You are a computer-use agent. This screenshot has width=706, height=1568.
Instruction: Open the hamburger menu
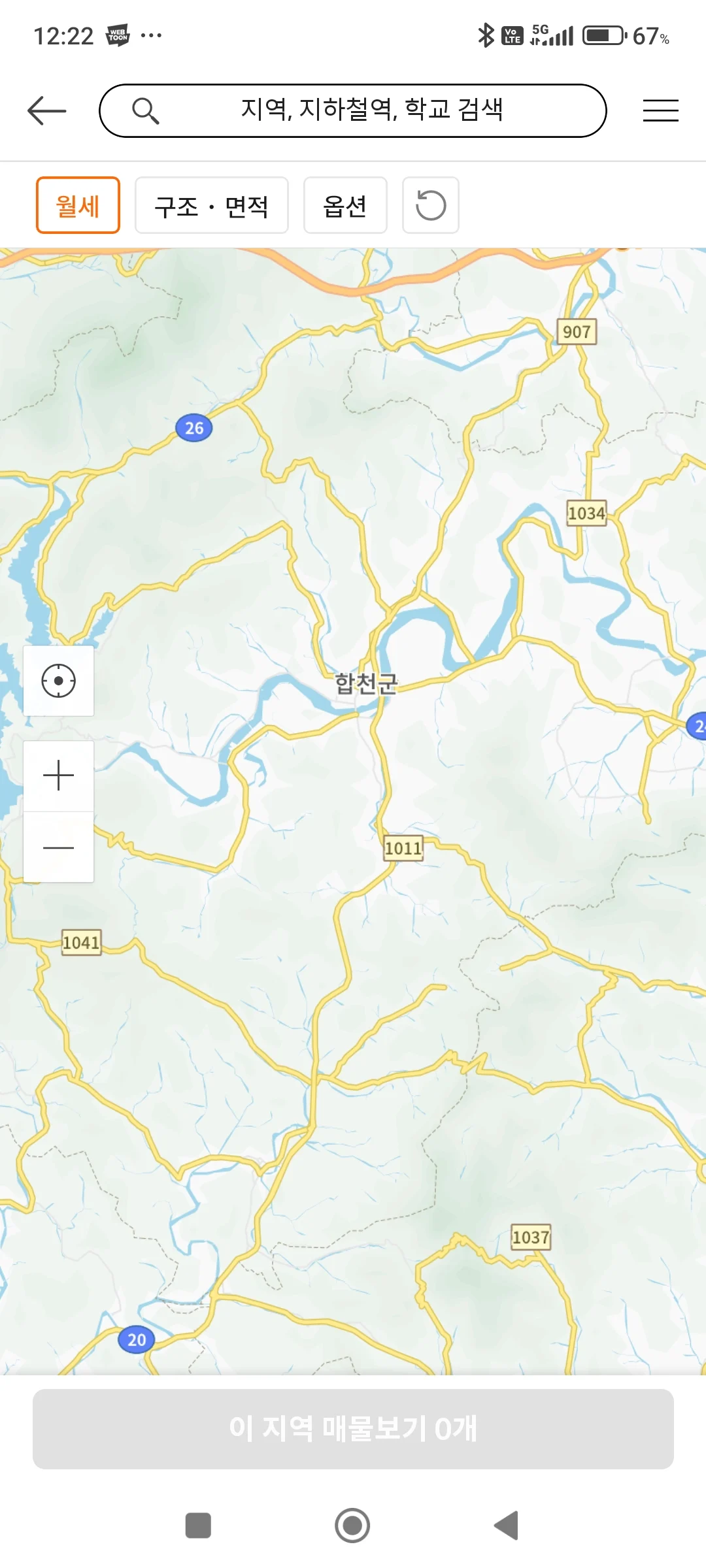pos(660,110)
